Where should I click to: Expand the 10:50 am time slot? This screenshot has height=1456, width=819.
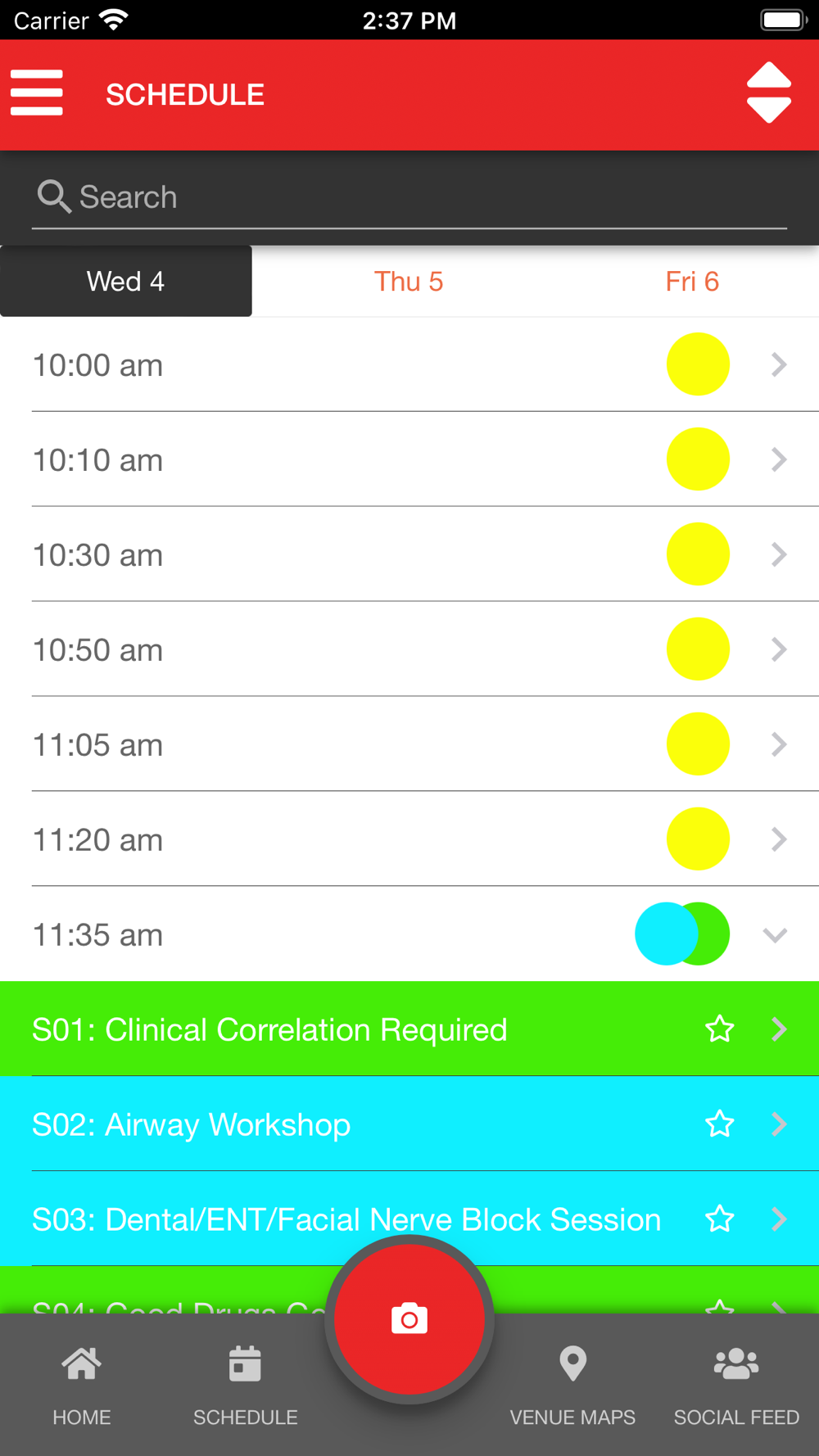[409, 649]
